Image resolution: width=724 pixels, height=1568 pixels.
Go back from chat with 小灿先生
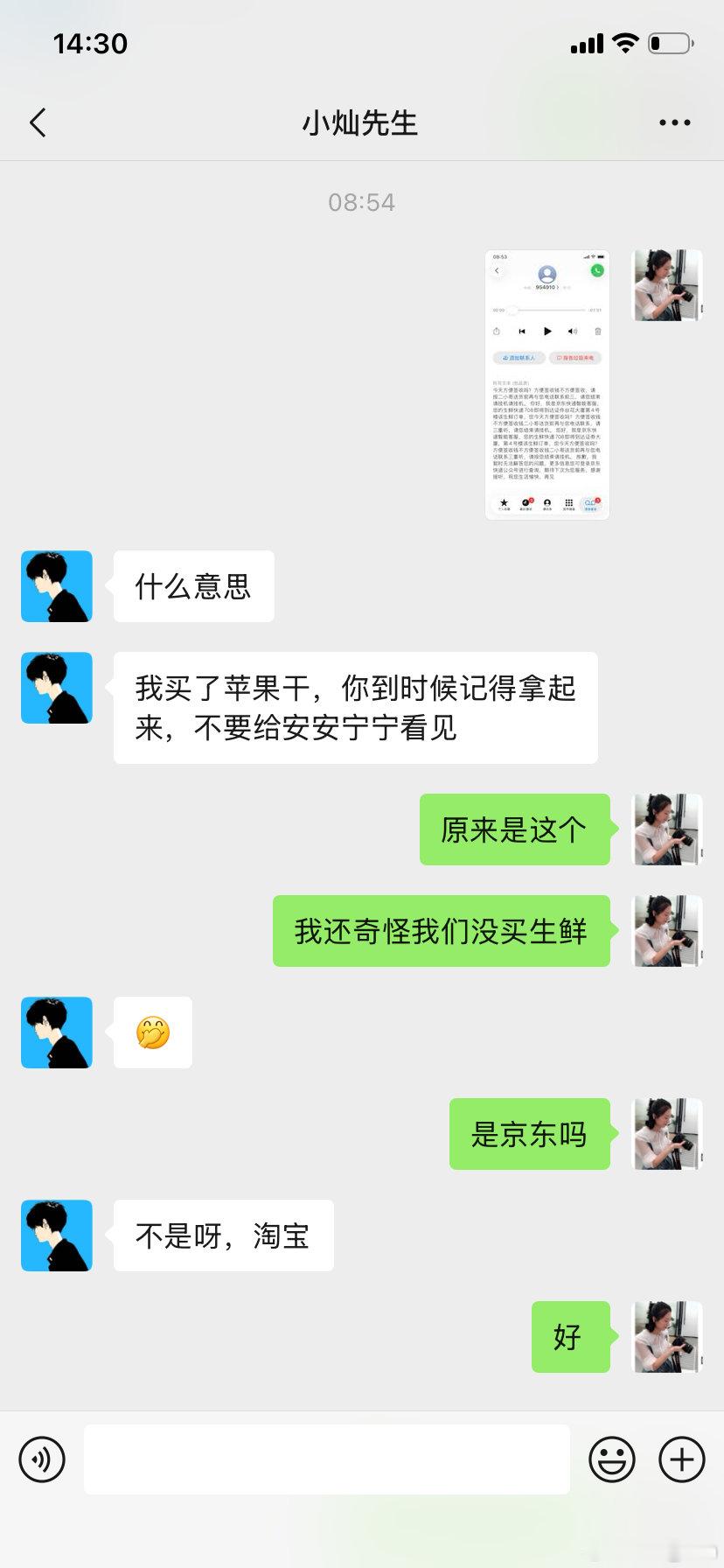point(38,123)
